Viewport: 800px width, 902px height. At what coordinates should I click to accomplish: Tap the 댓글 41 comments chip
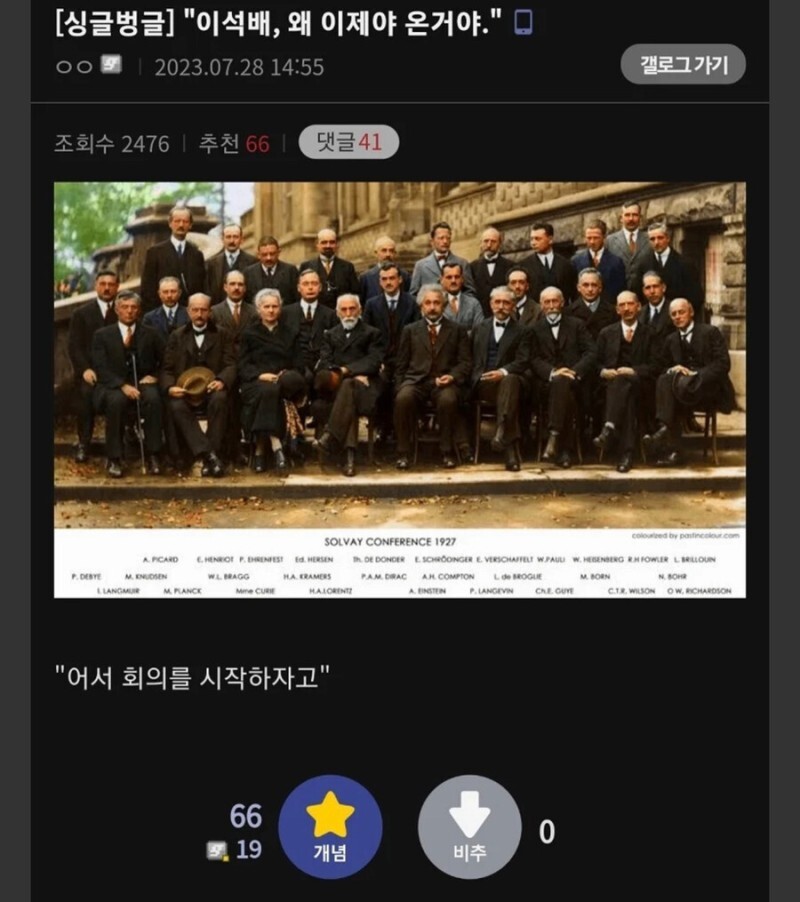point(348,143)
